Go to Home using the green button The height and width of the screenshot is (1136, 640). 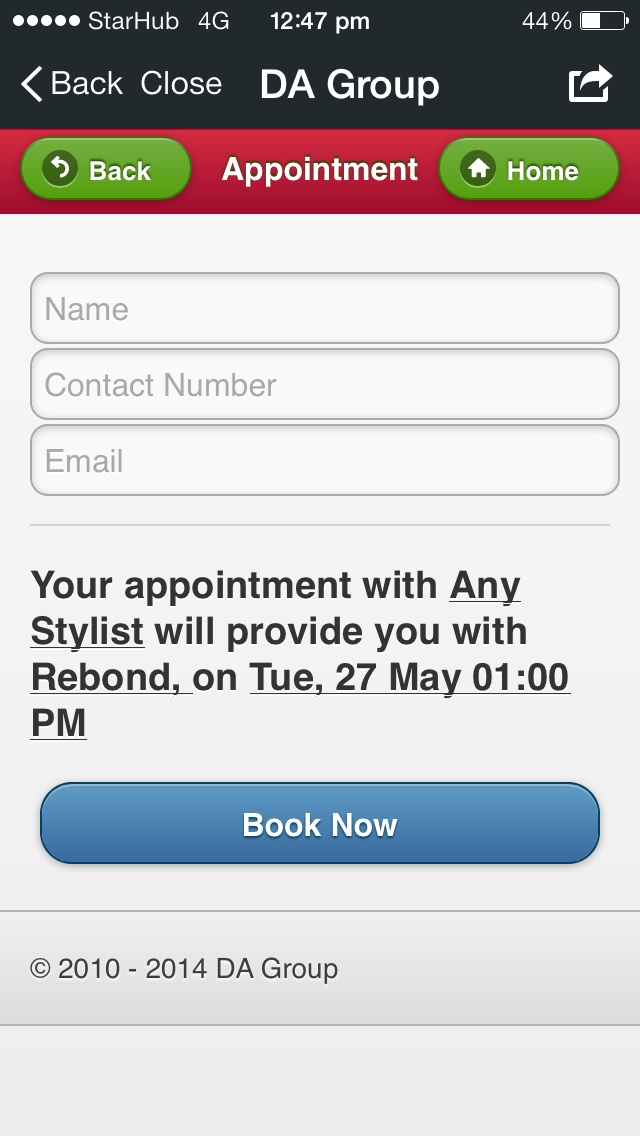[x=529, y=170]
